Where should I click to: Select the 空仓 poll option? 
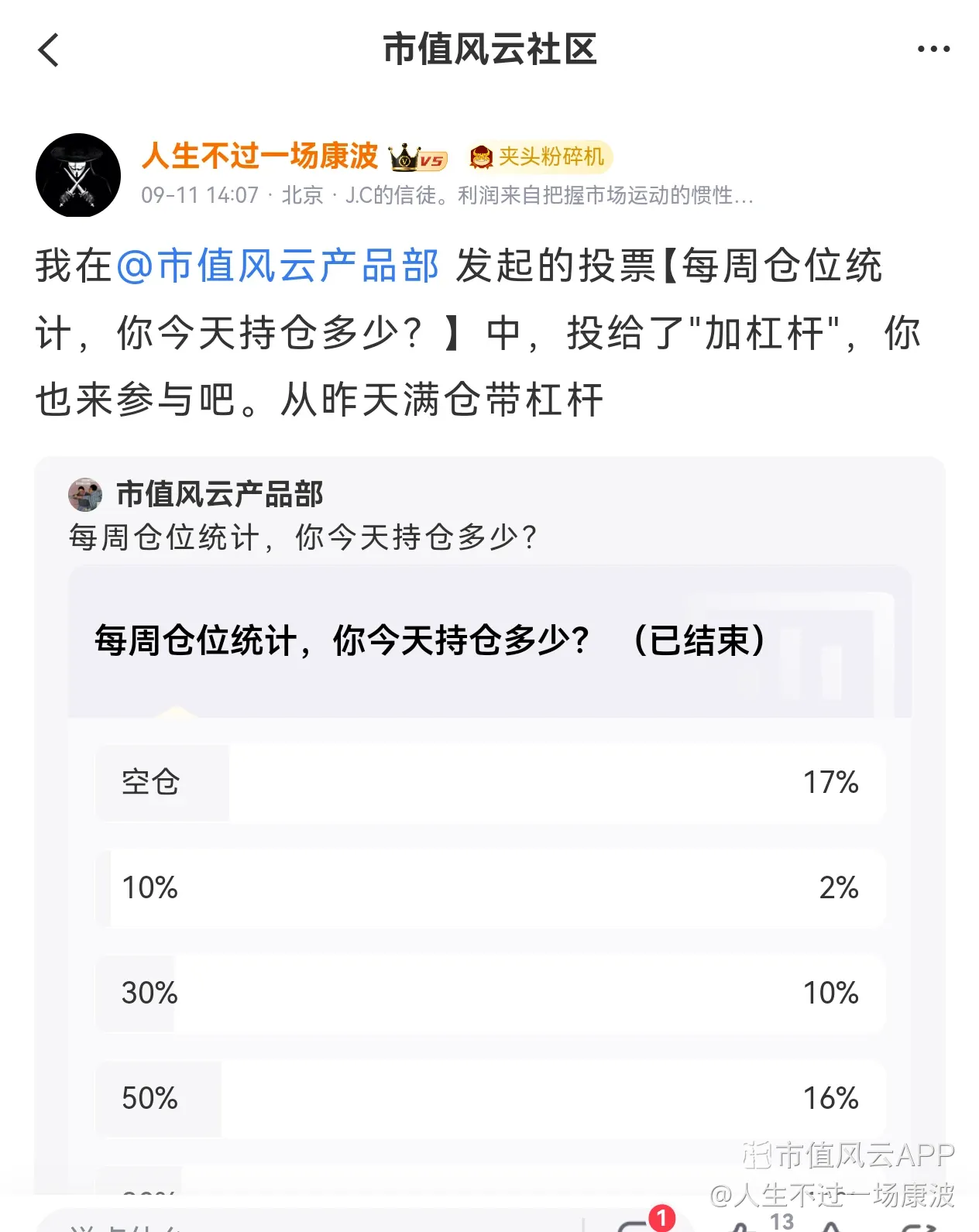coord(491,782)
